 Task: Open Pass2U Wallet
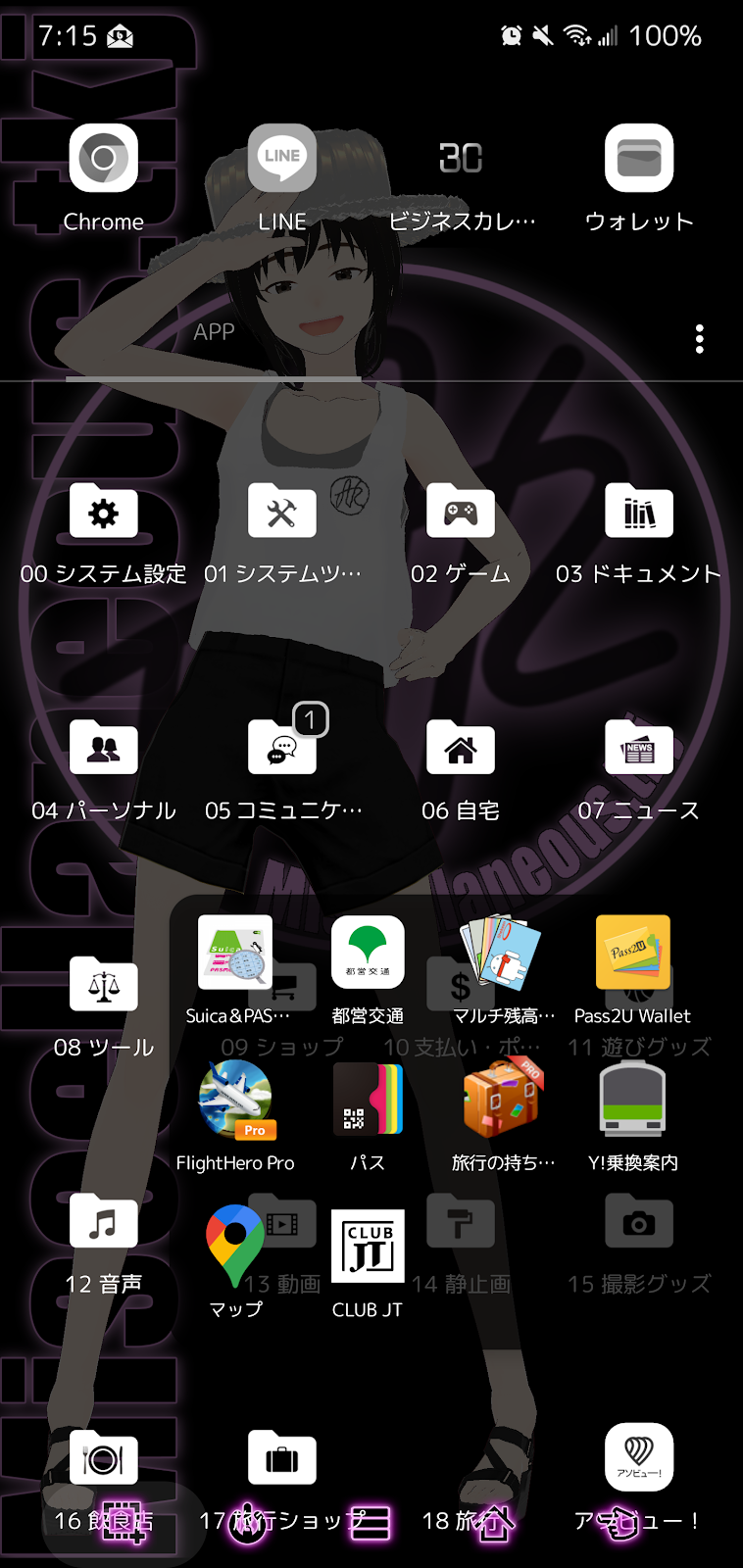click(632, 953)
